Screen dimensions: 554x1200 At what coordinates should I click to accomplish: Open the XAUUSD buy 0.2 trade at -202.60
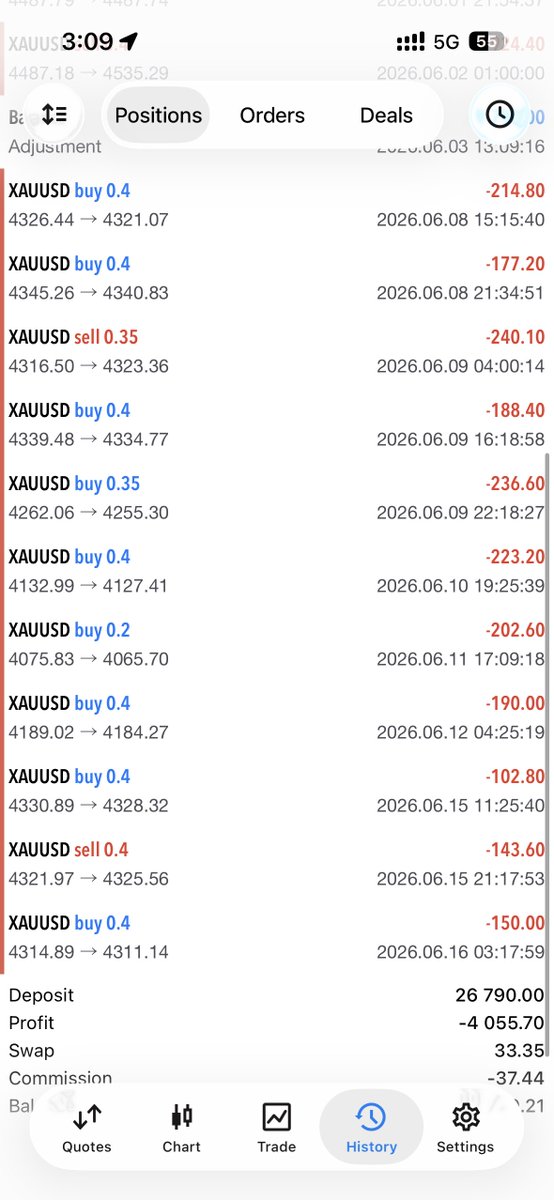click(x=277, y=645)
